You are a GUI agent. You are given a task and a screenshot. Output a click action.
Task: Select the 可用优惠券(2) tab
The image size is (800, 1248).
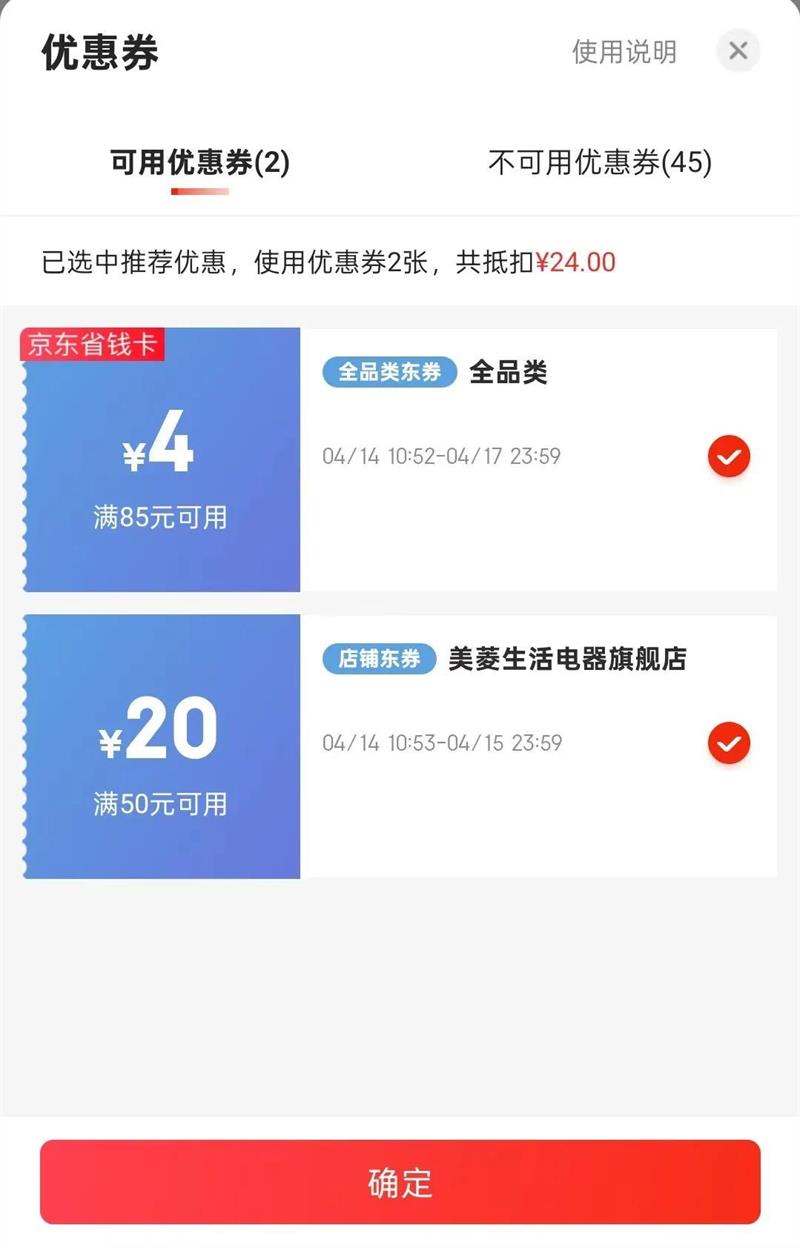coord(200,162)
